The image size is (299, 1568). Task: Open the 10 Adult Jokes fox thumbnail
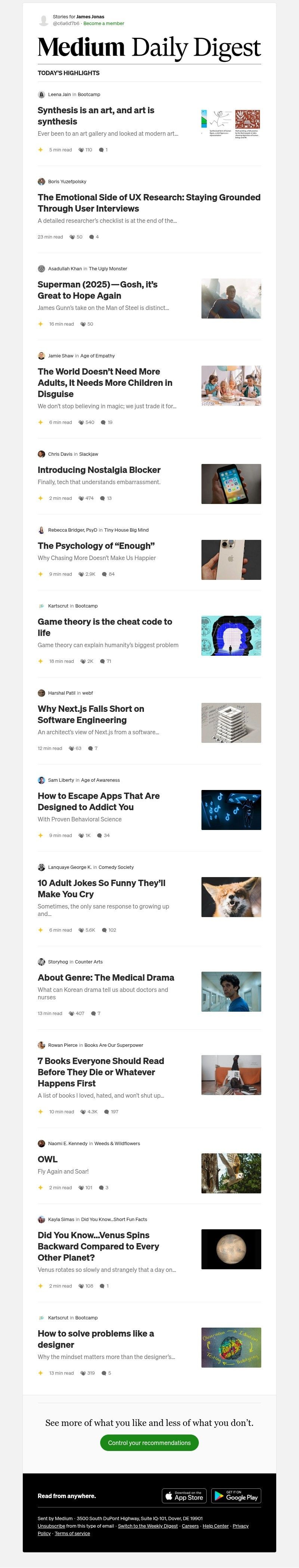point(231,897)
